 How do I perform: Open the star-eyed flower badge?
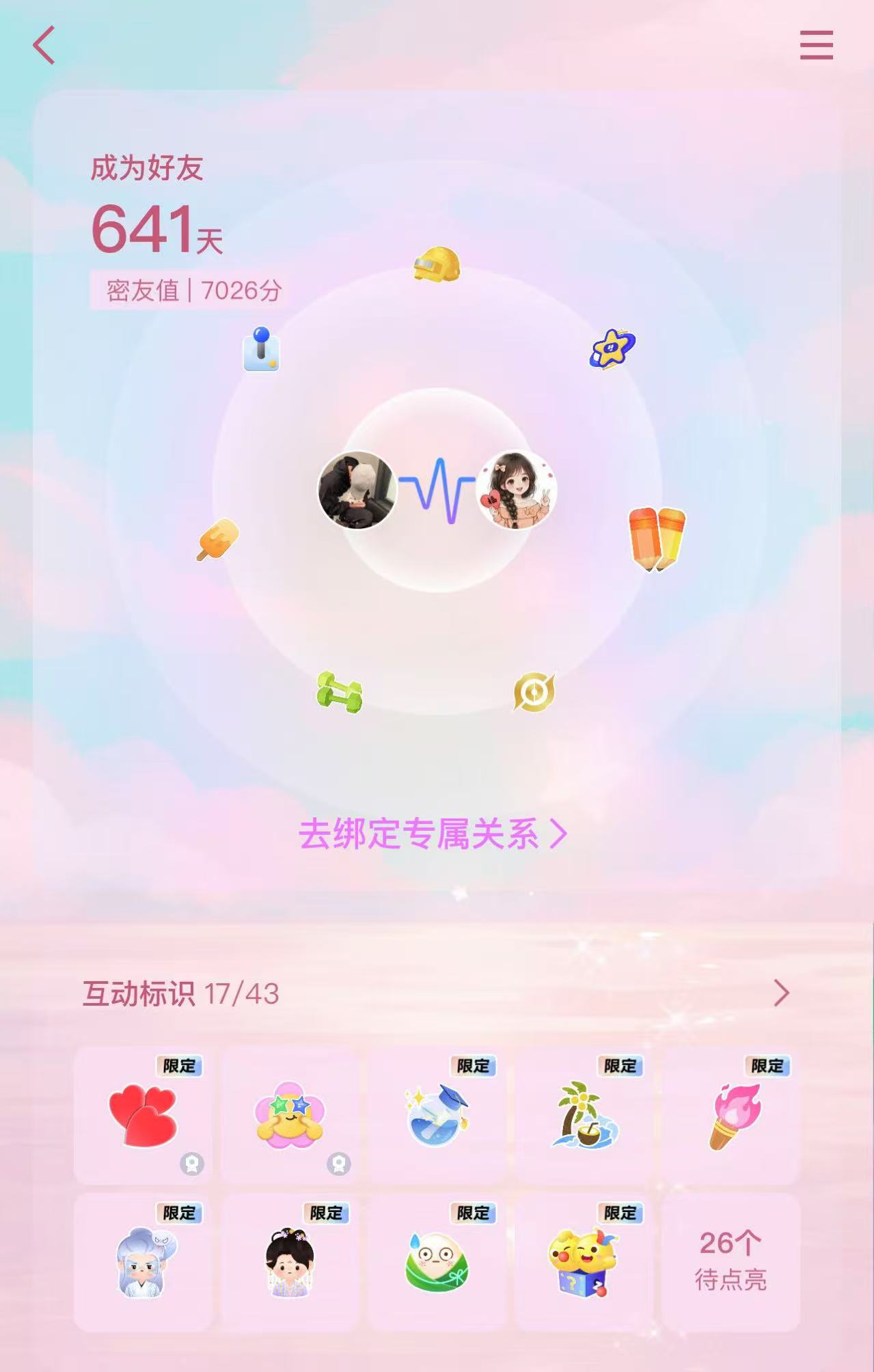(290, 1115)
